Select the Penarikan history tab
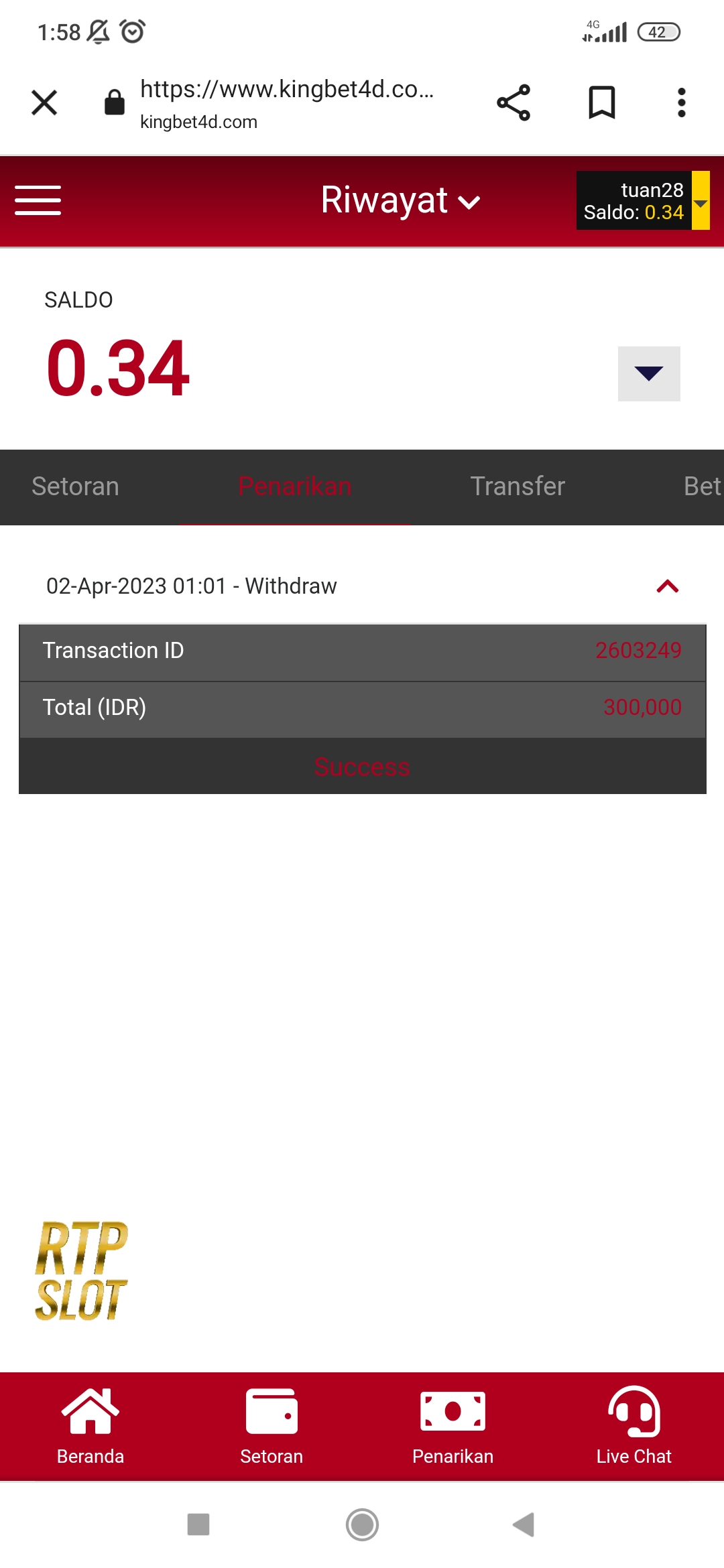724x1568 pixels. click(x=295, y=486)
